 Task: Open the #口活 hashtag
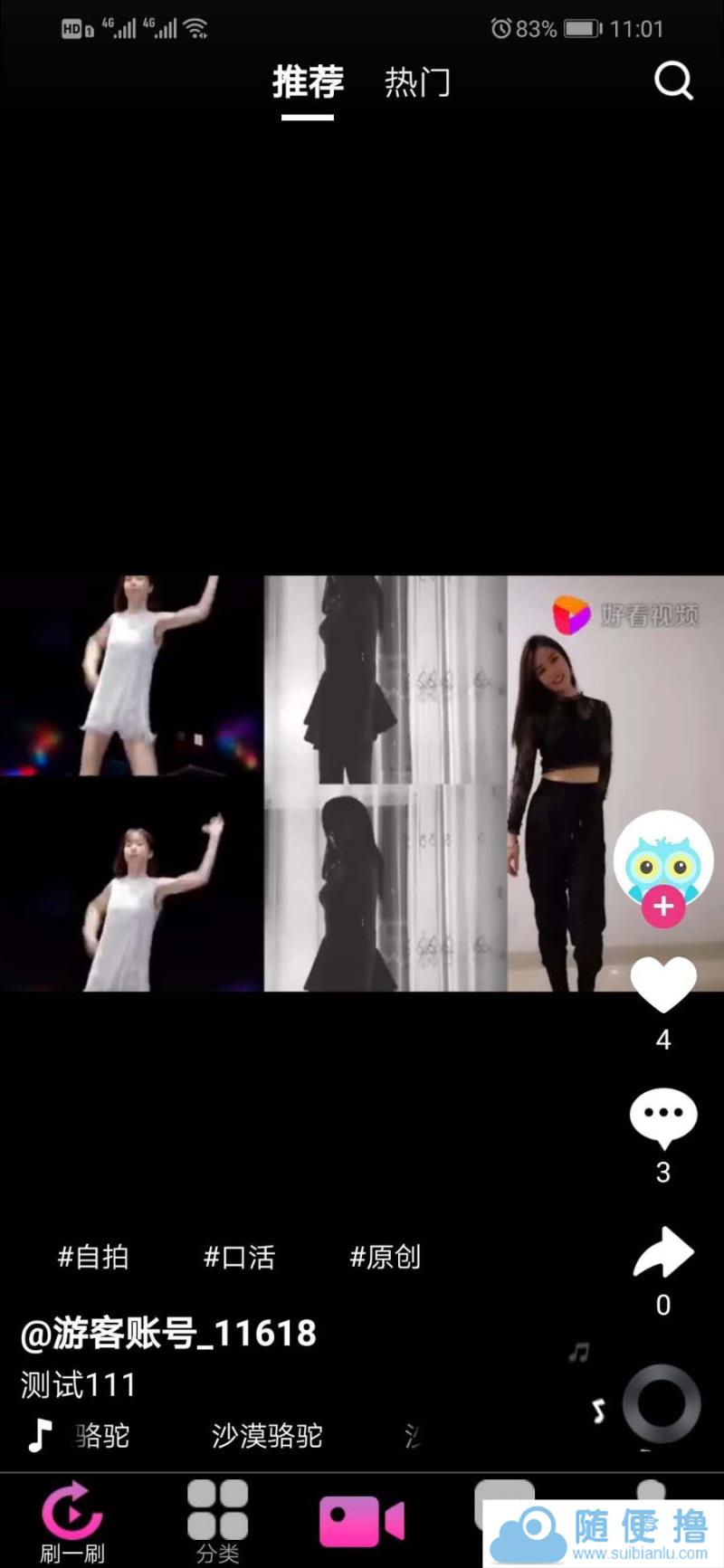pyautogui.click(x=239, y=1257)
